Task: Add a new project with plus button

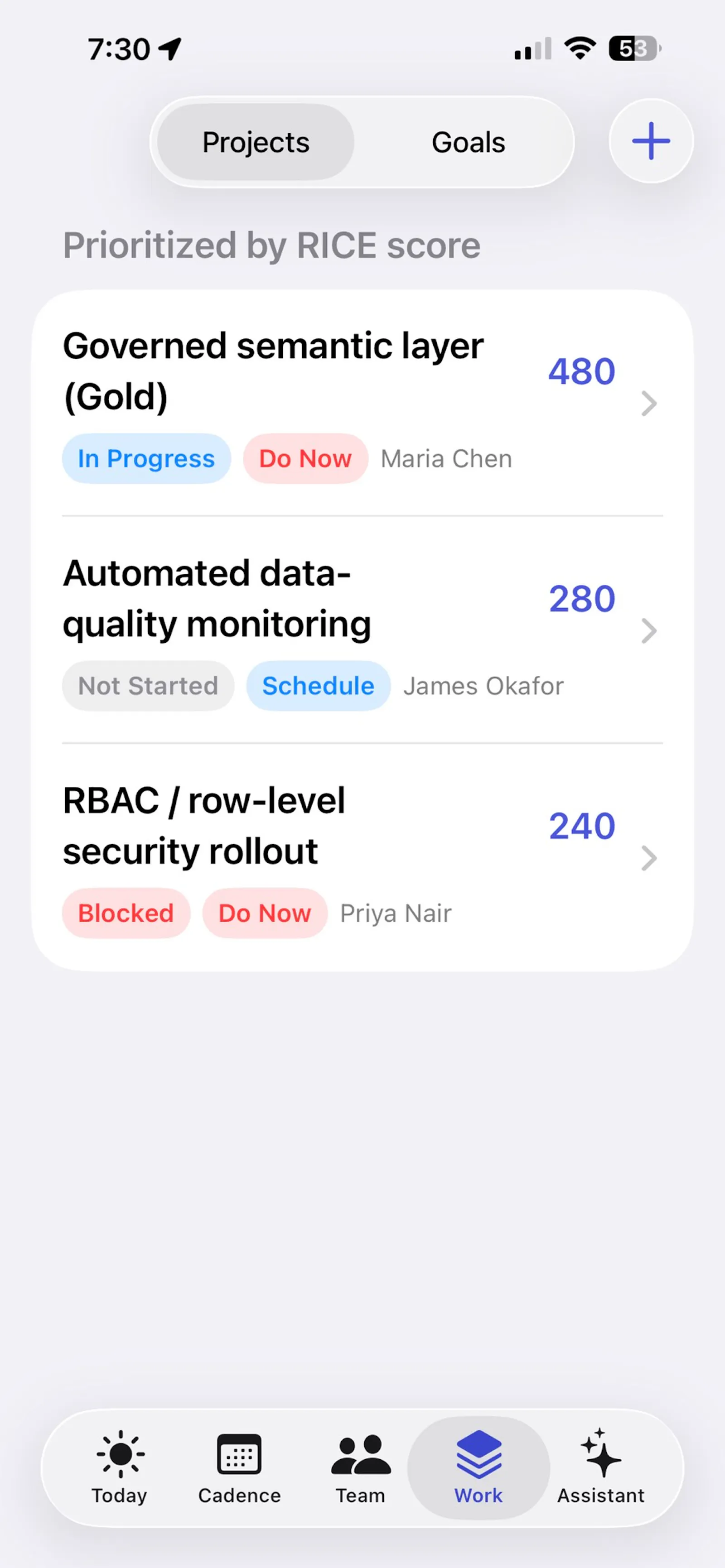Action: pos(651,141)
